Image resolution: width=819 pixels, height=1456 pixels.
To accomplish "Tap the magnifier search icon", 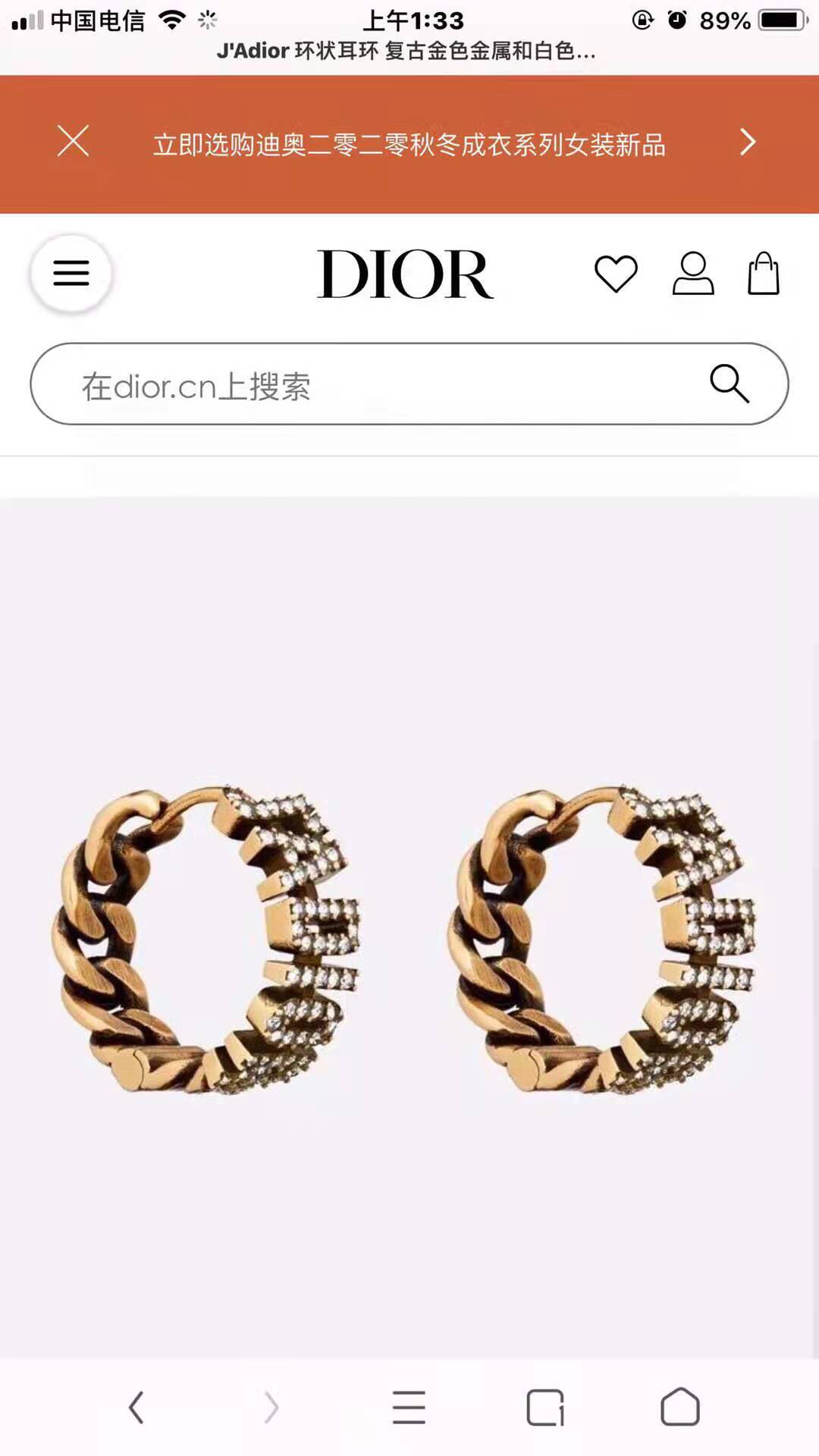I will [730, 384].
